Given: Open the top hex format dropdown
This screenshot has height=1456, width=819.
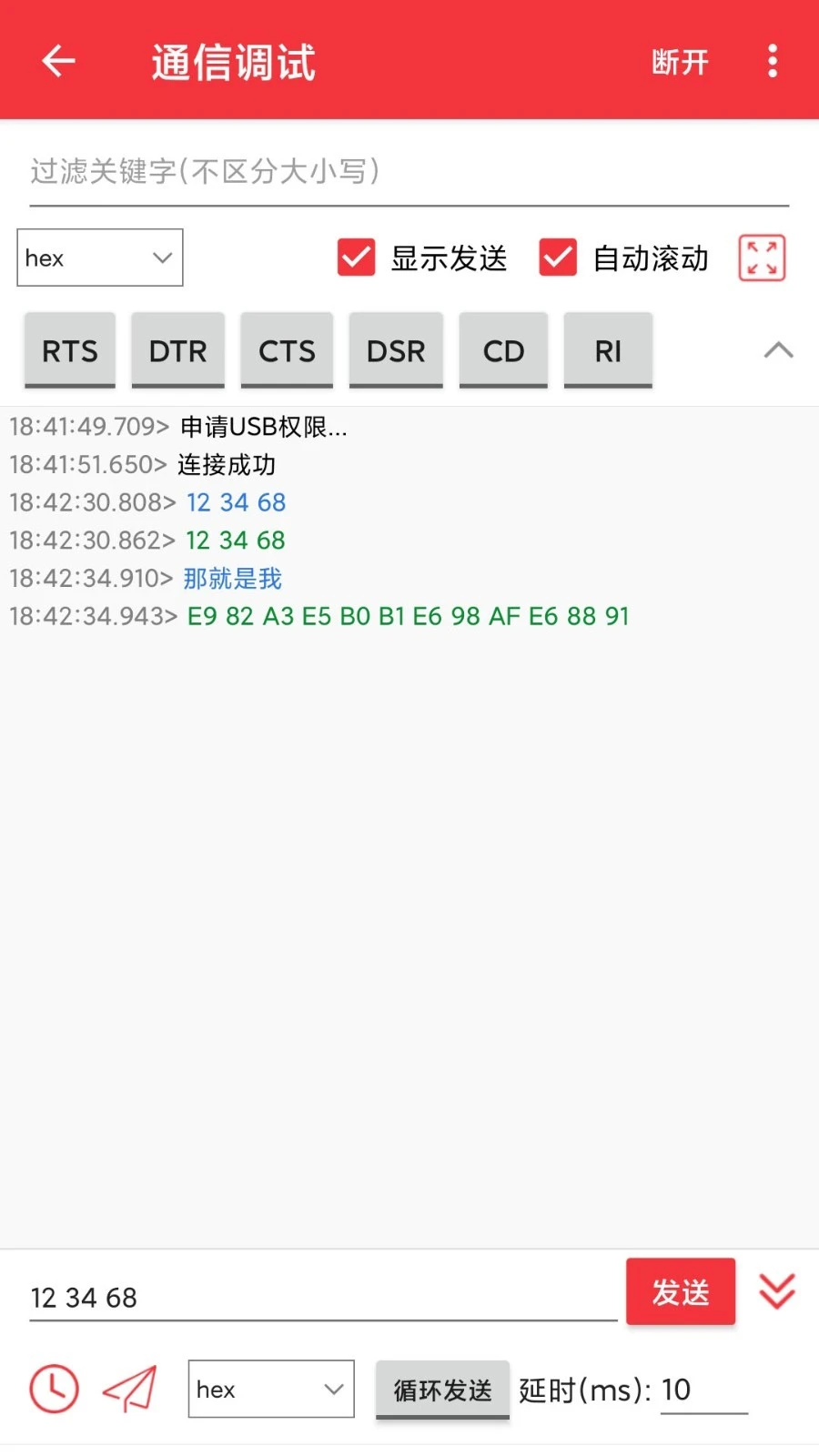Looking at the screenshot, I should (99, 258).
